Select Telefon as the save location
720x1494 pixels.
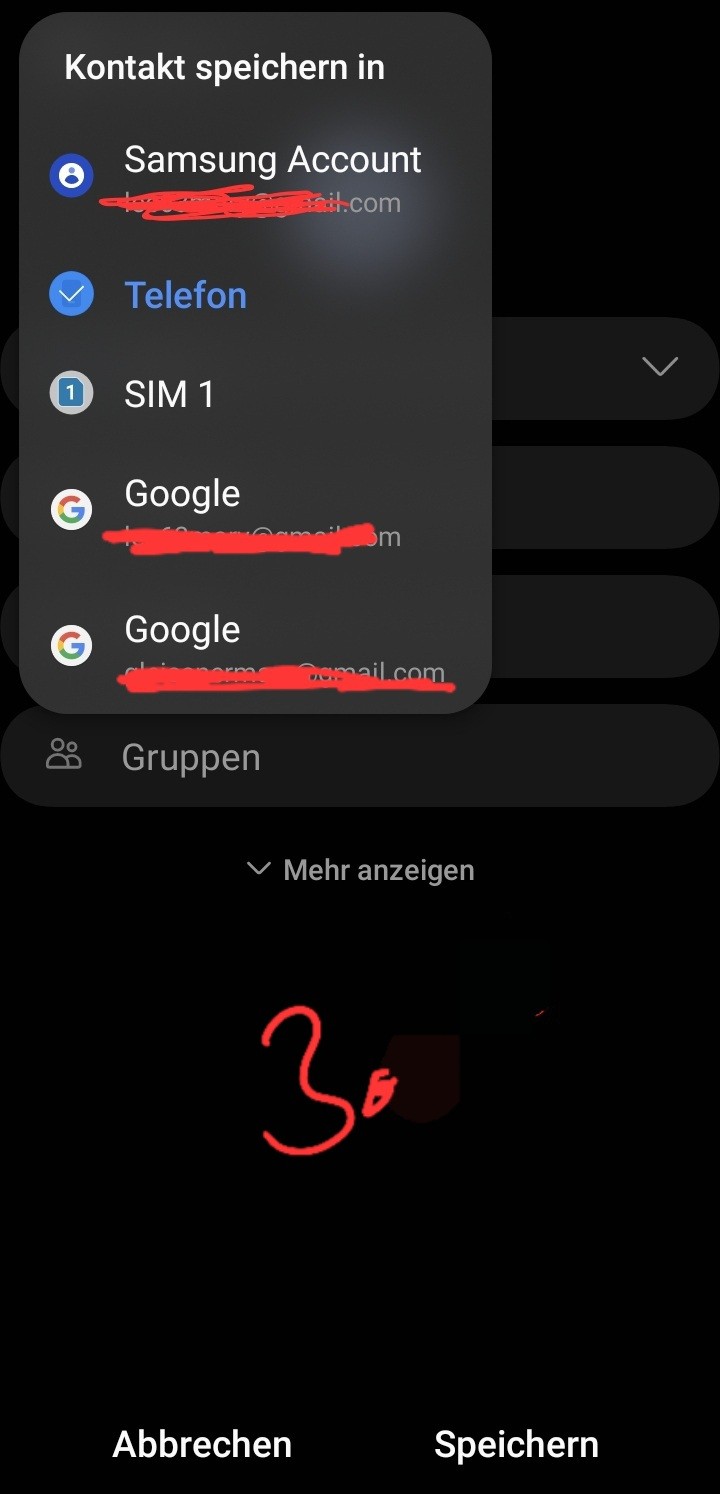click(185, 294)
